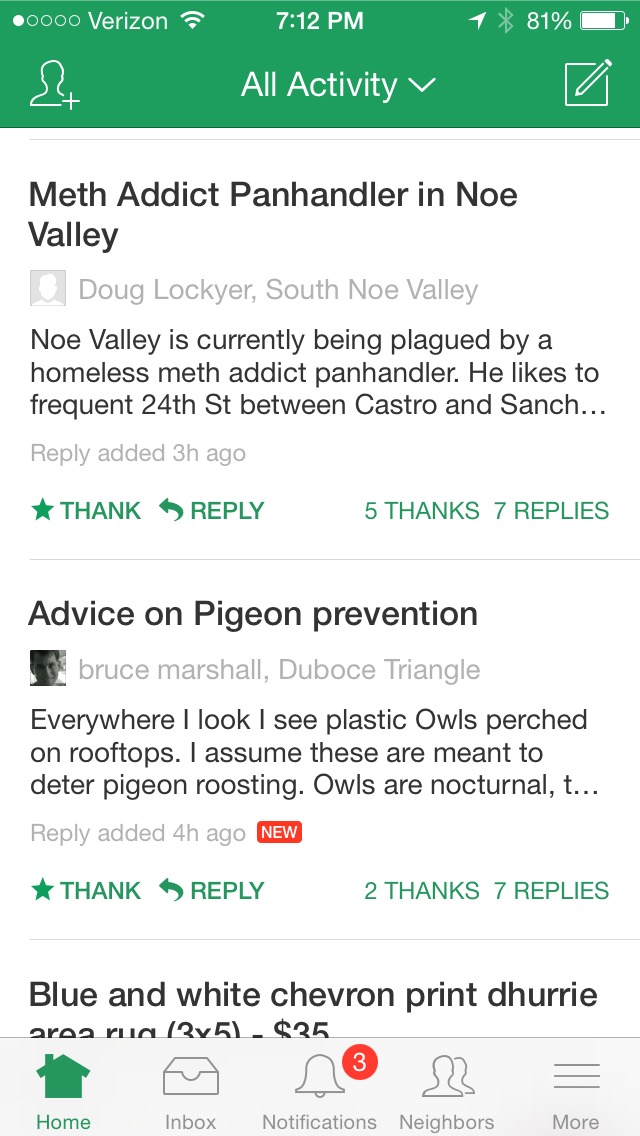Screen dimensions: 640x1136
Task: Switch to the Home tab
Action: (x=63, y=1094)
